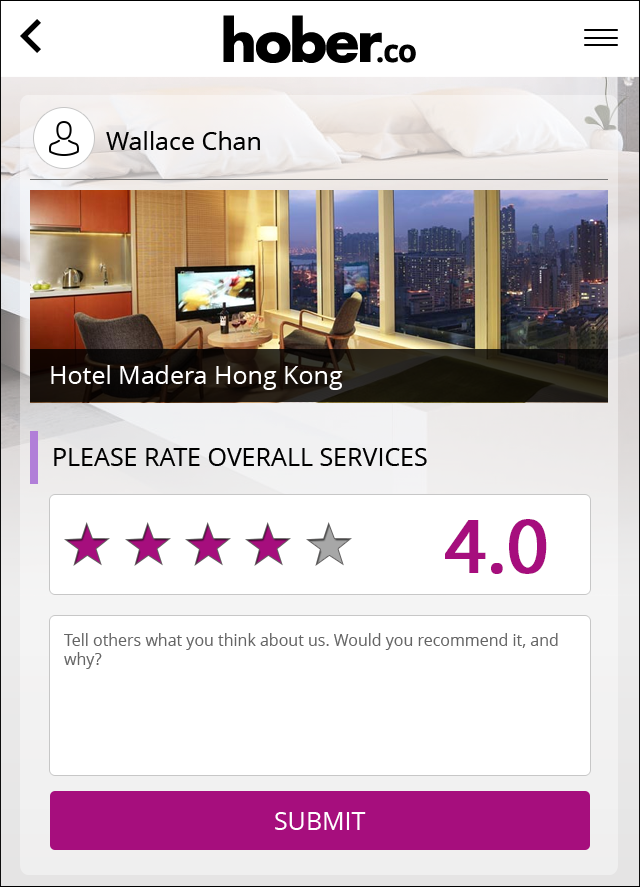Select the second rating star
The height and width of the screenshot is (887, 640).
click(x=148, y=545)
